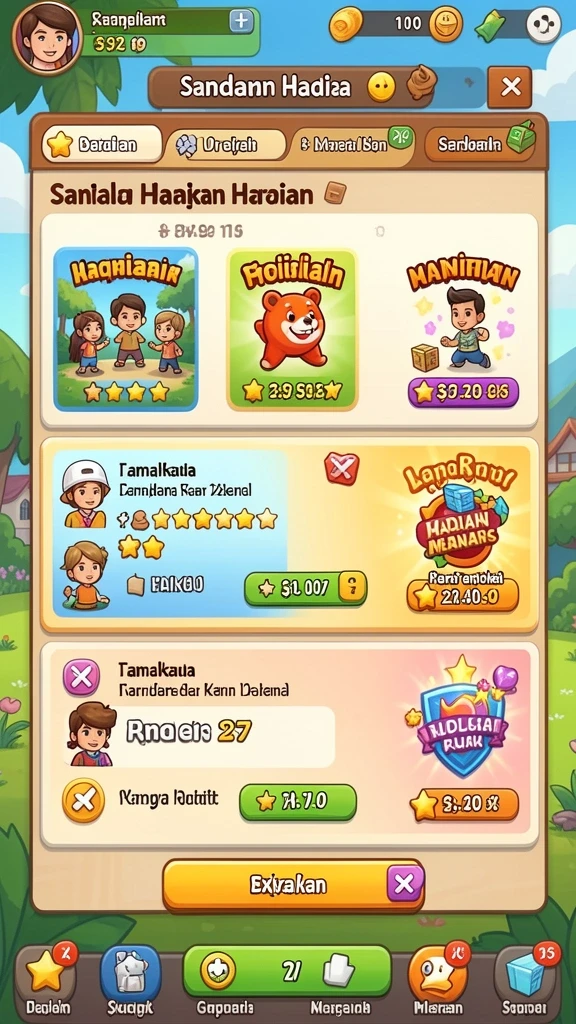Select the star tab Daraian

[x=101, y=144]
